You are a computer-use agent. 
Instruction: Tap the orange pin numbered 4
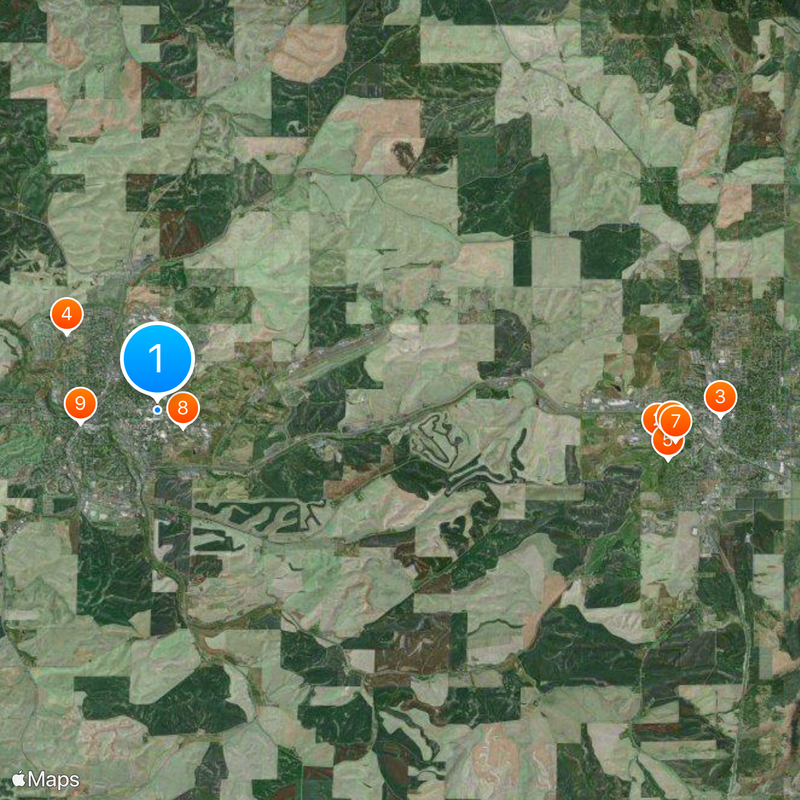click(66, 315)
